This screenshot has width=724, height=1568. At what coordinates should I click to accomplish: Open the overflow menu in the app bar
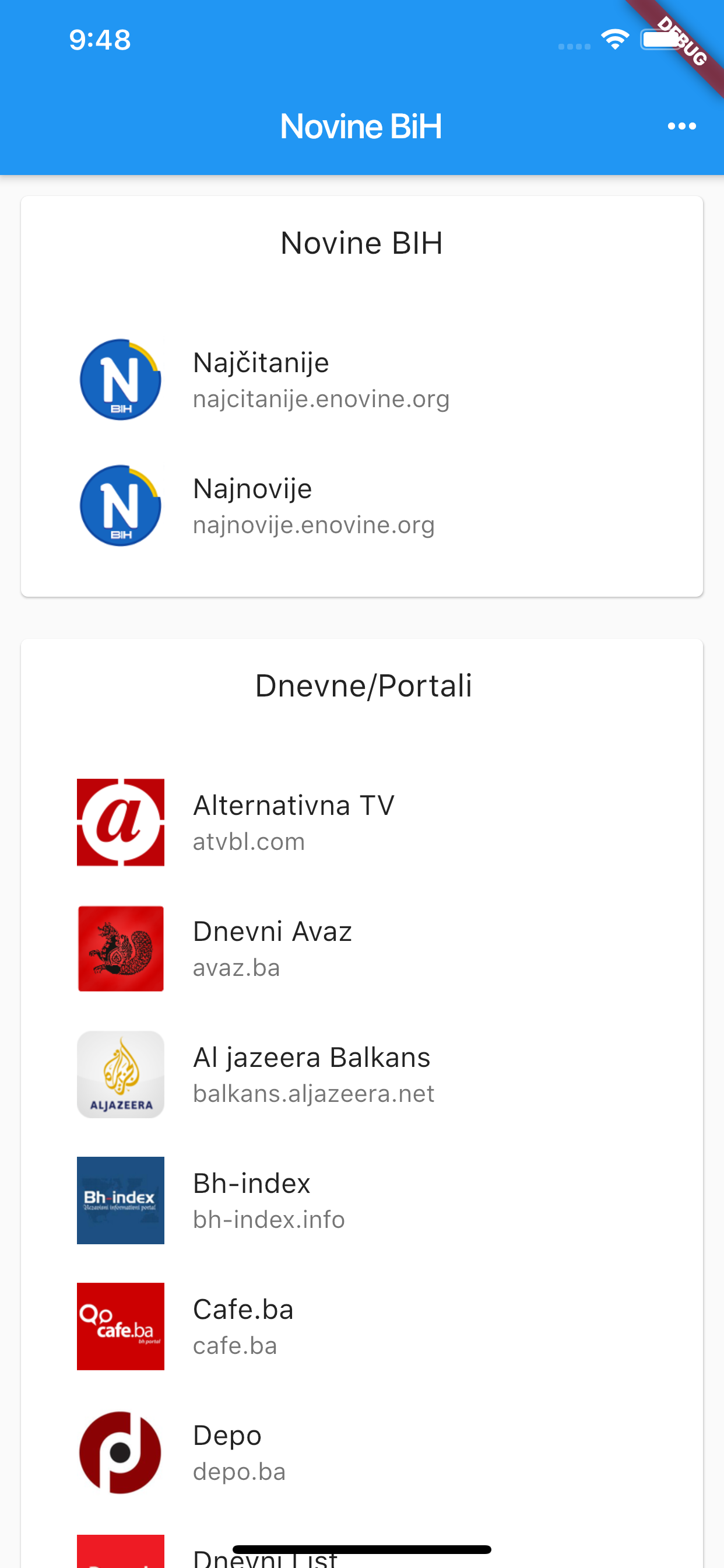[680, 125]
